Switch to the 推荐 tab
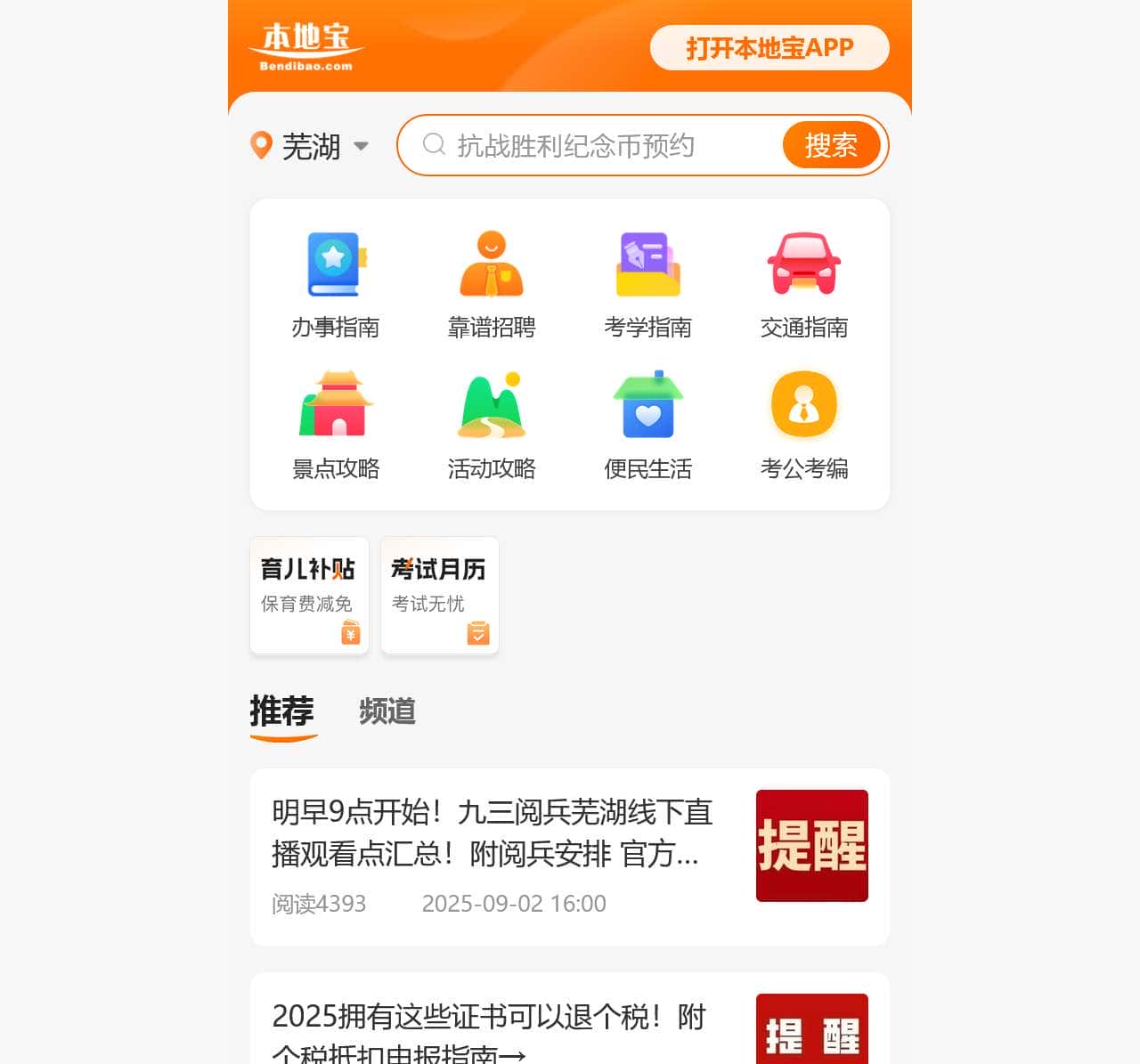This screenshot has height=1064, width=1140. [x=282, y=712]
